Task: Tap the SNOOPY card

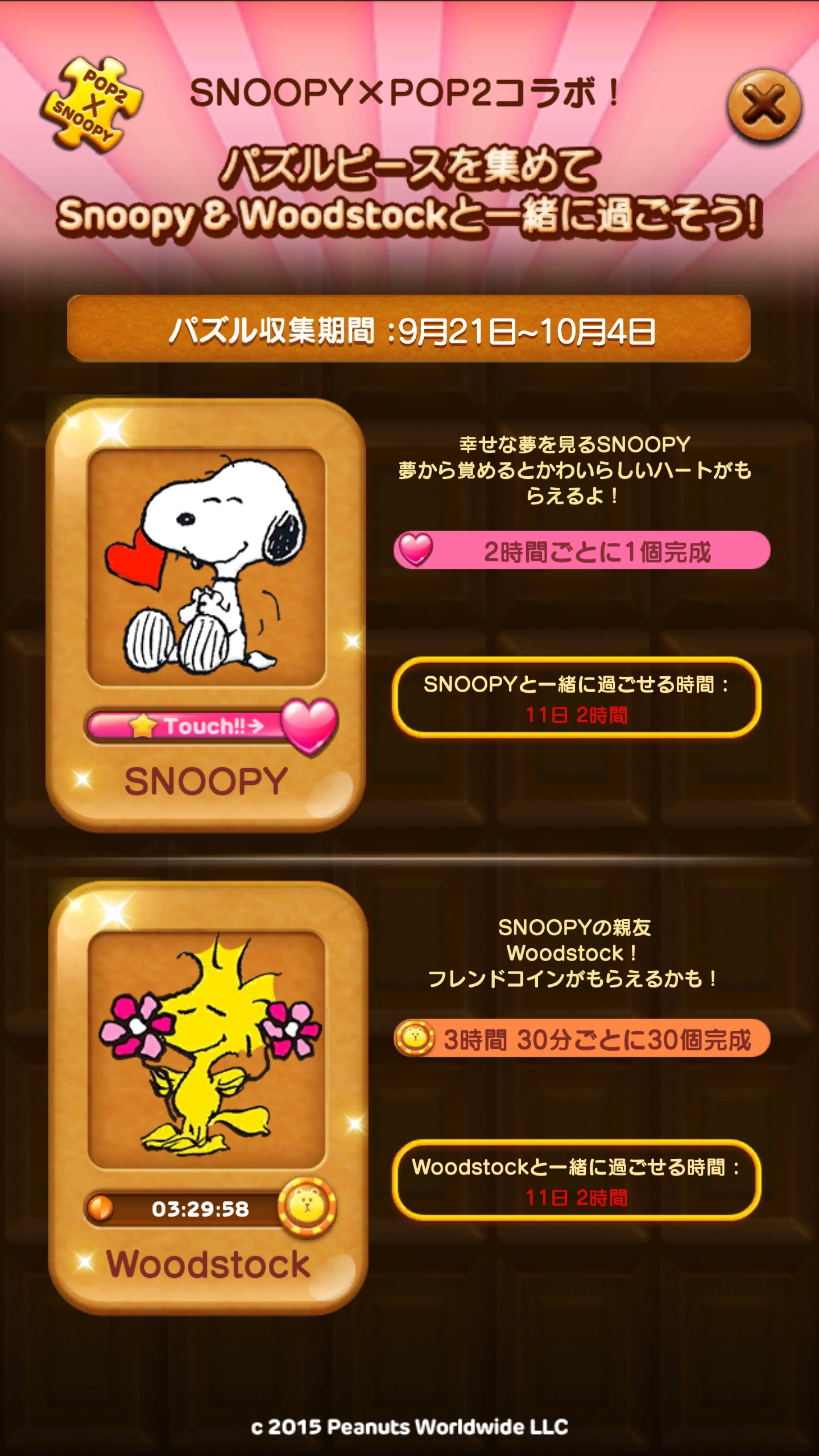Action: click(x=206, y=569)
